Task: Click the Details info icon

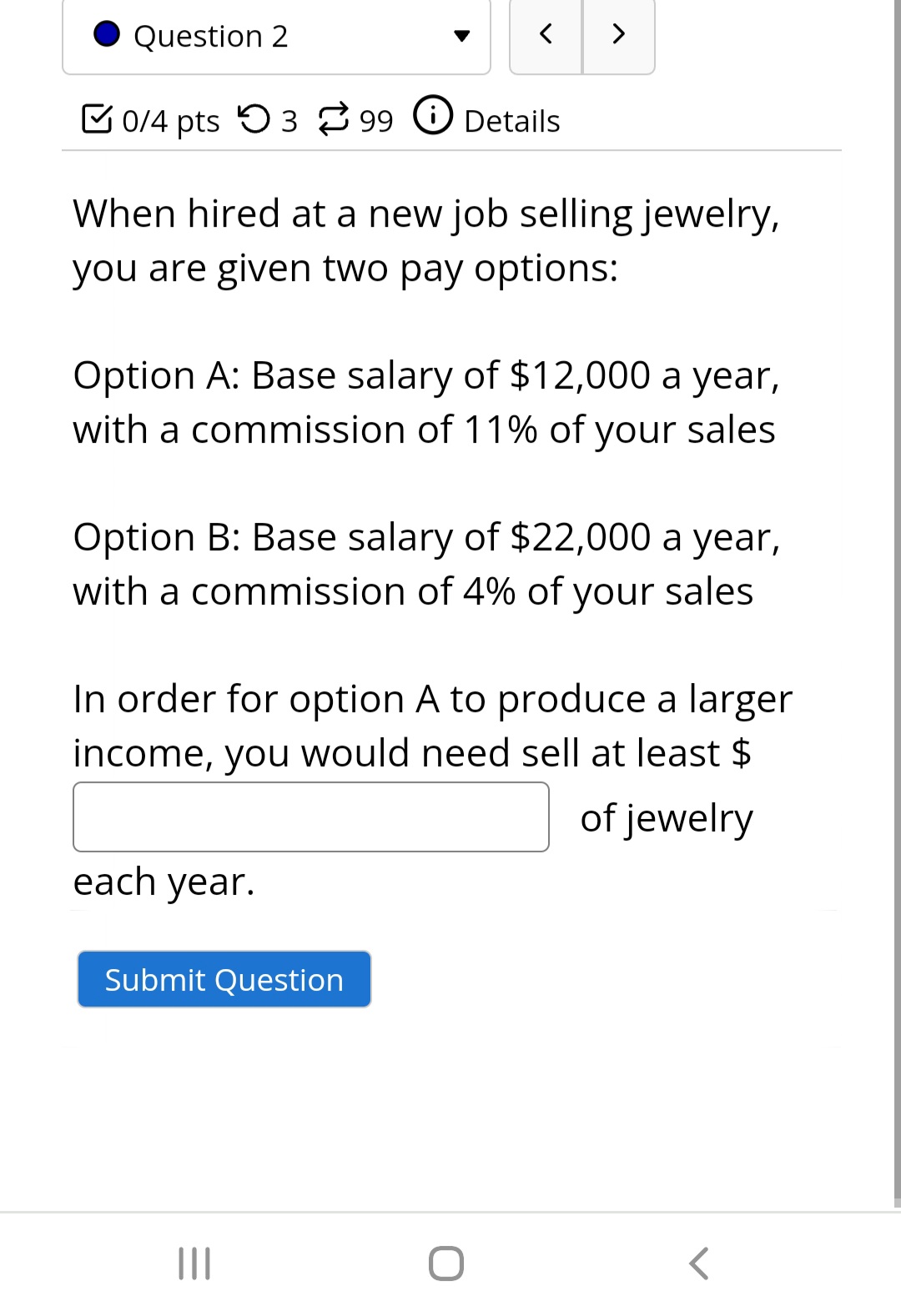Action: (433, 117)
